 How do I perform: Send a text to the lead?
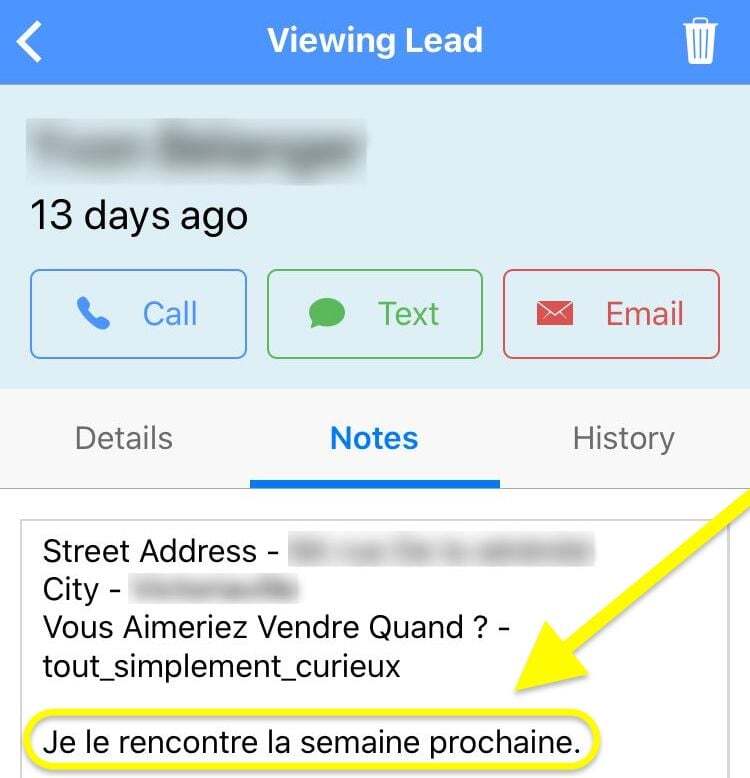[x=374, y=314]
